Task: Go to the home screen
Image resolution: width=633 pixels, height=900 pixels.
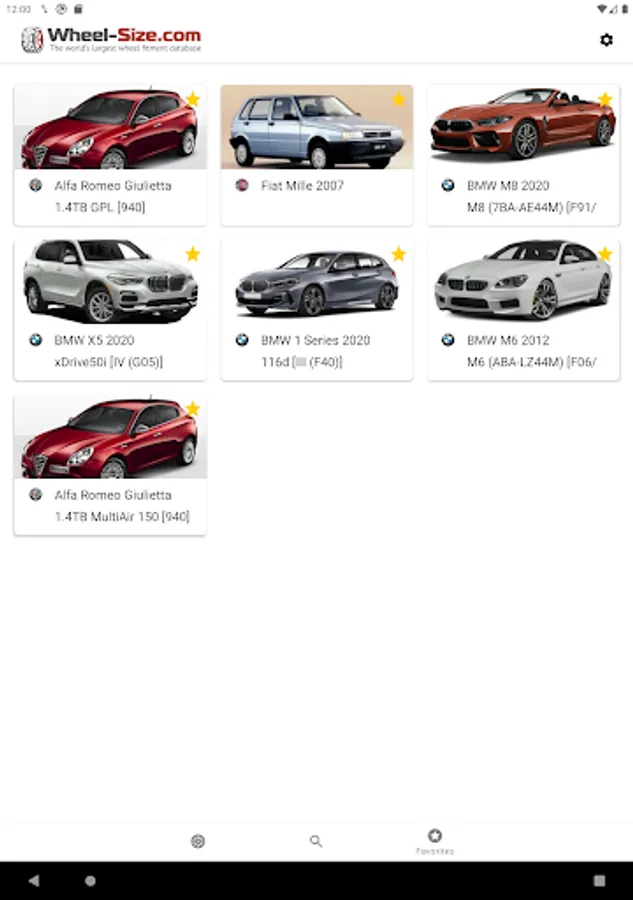Action: pos(91,881)
